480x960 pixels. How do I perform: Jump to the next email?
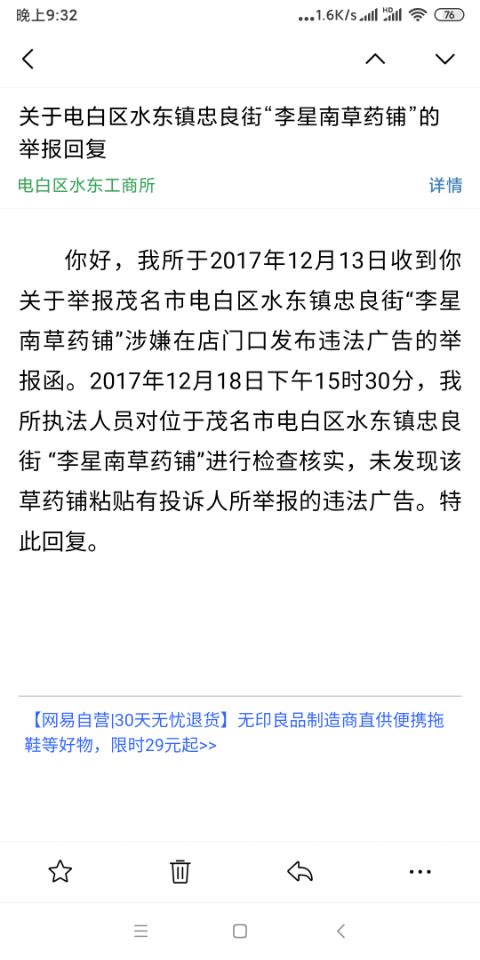click(445, 59)
